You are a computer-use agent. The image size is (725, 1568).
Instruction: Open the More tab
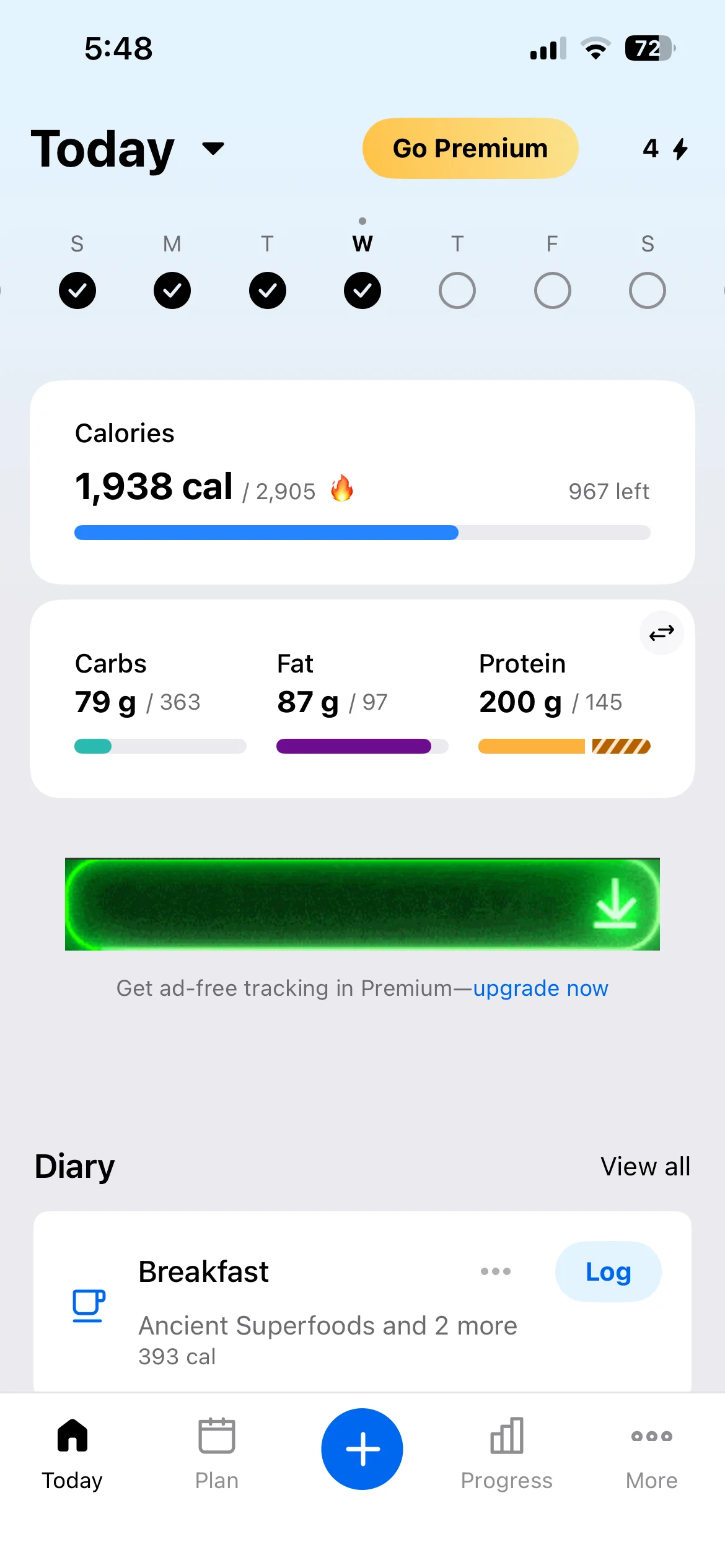pyautogui.click(x=651, y=1453)
